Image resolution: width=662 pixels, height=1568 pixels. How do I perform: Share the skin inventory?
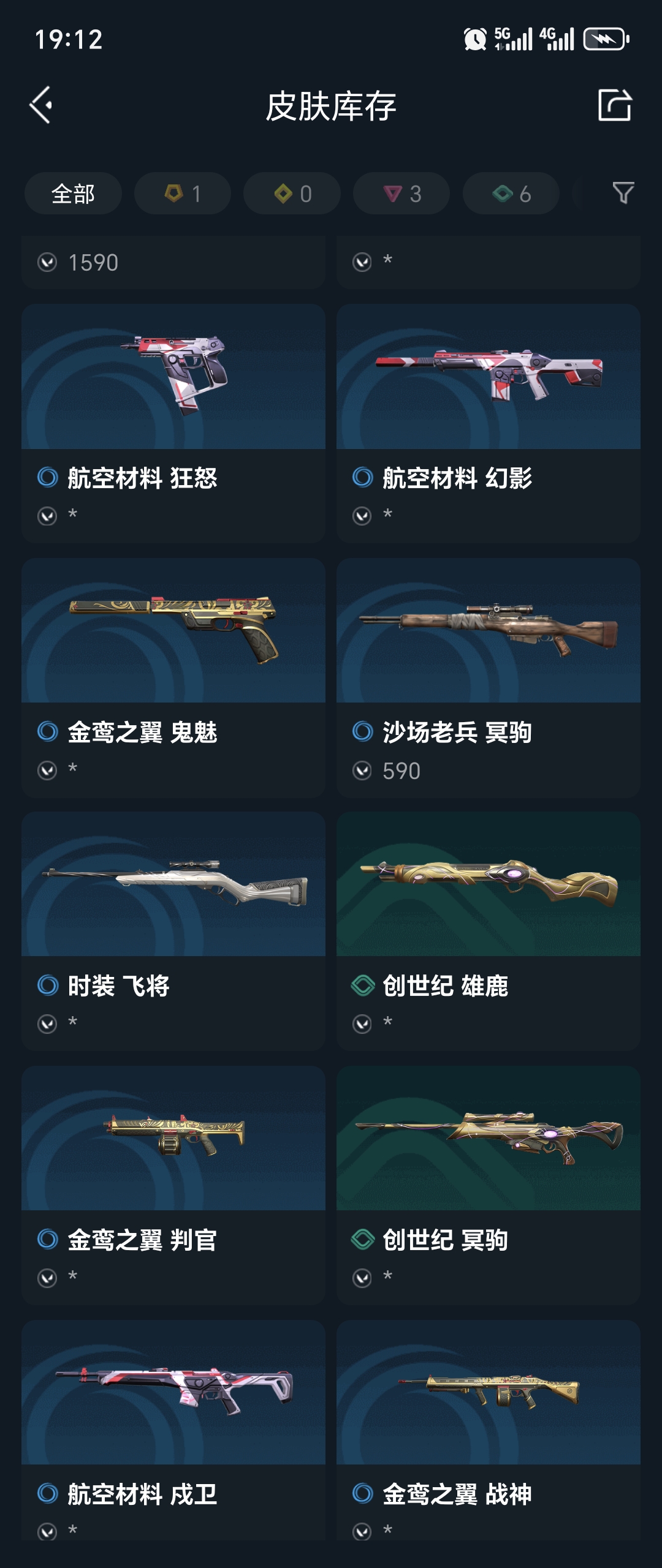pyautogui.click(x=614, y=105)
